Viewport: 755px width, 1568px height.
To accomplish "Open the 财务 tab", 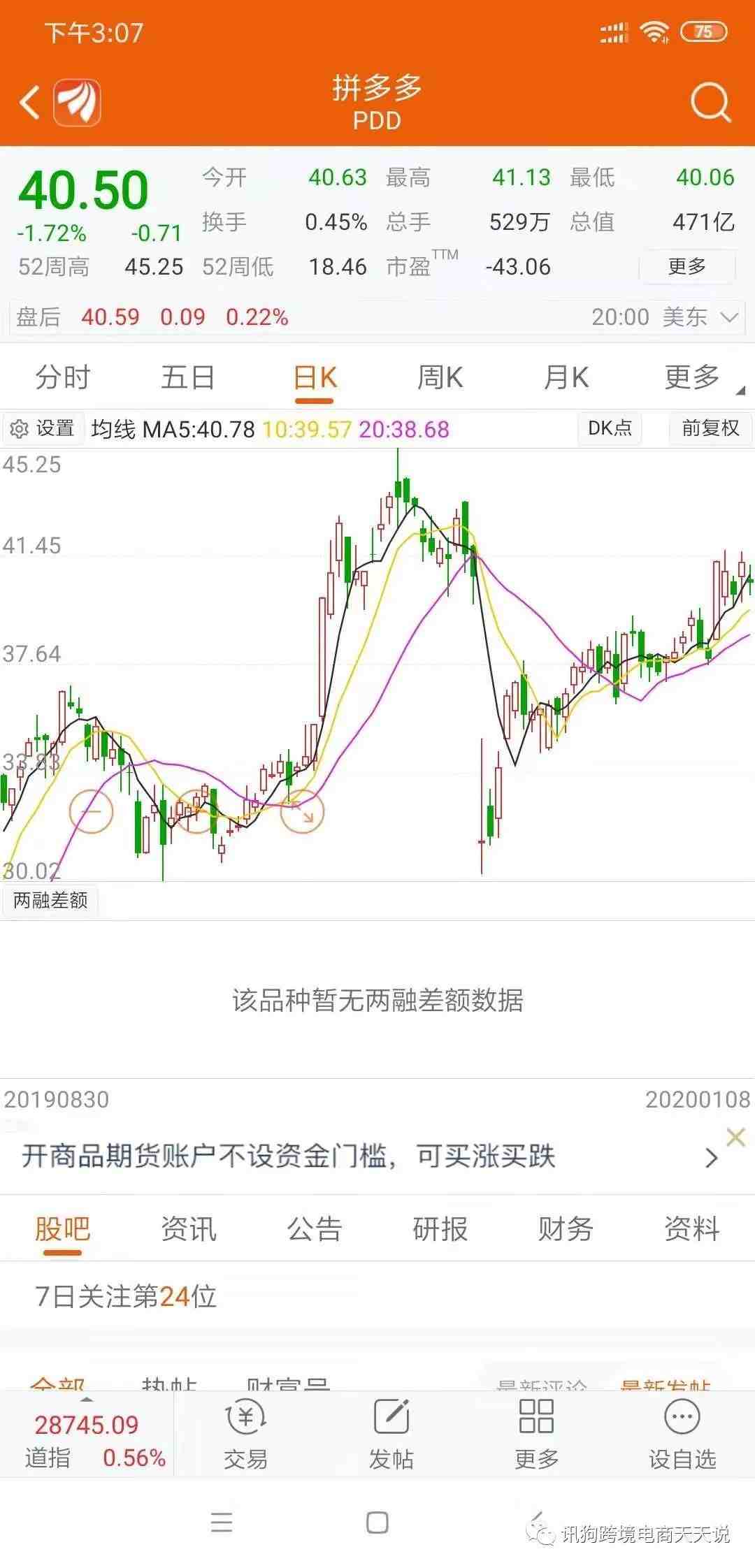I will click(566, 1229).
